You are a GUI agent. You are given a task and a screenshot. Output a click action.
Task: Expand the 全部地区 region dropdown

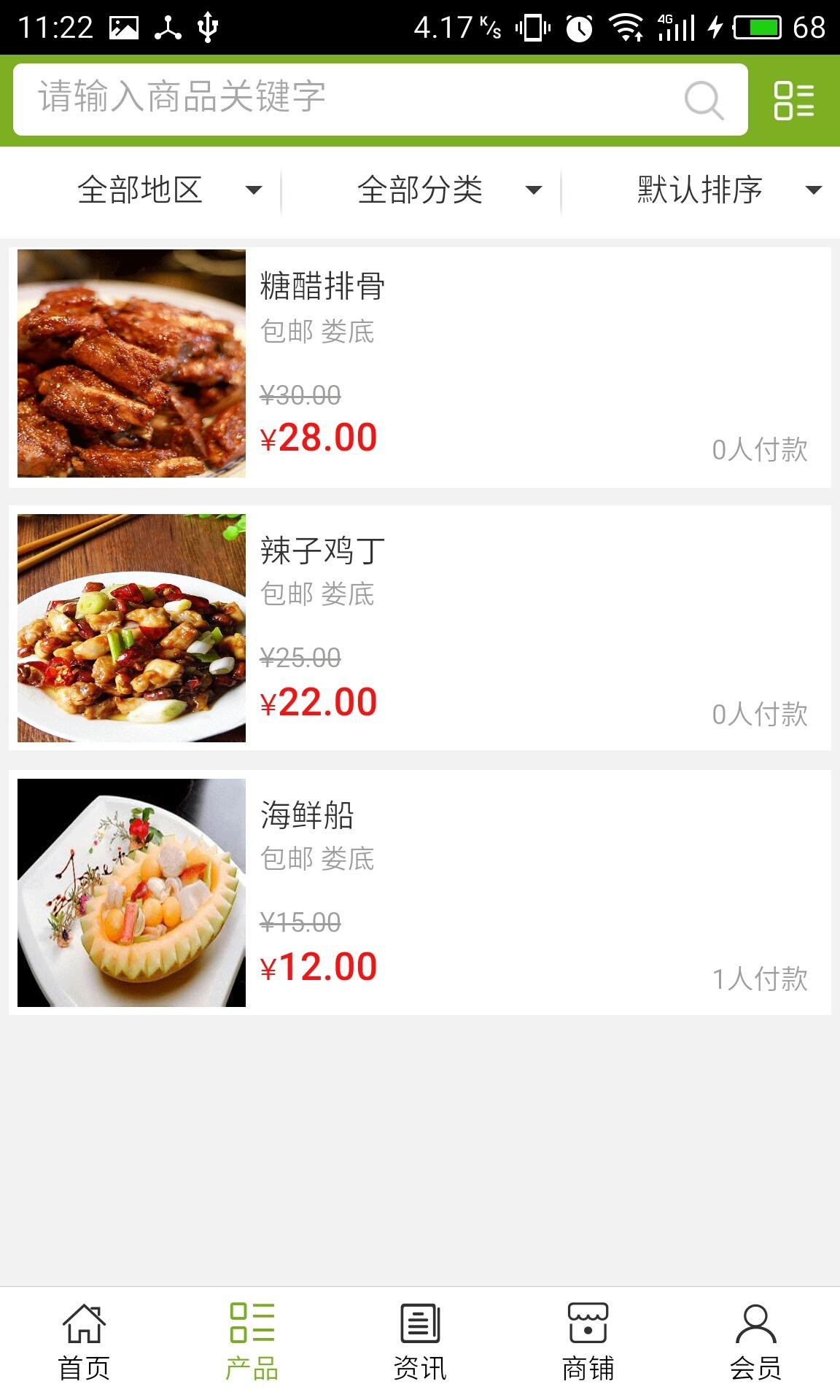point(168,190)
